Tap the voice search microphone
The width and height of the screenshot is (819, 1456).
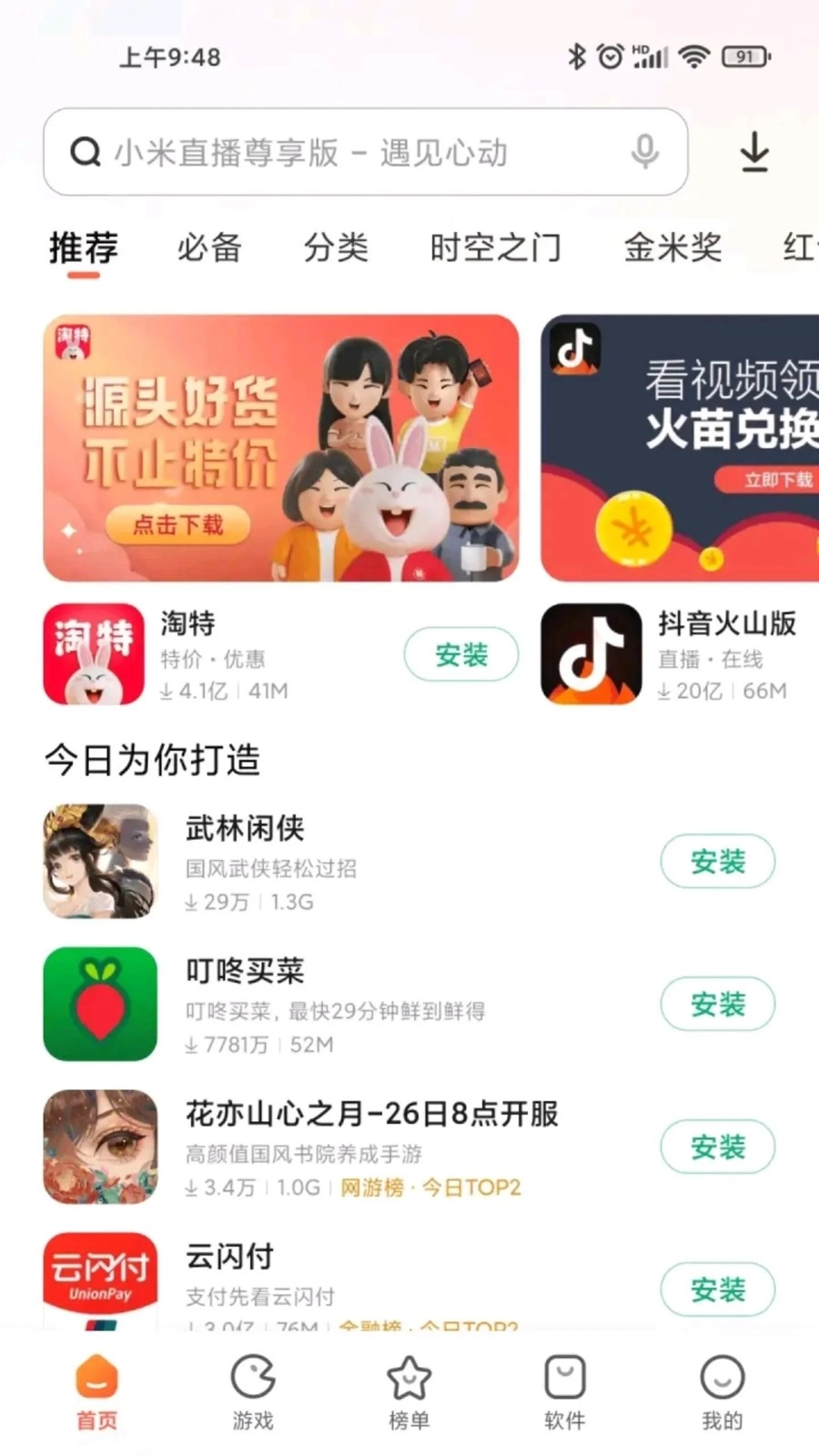coord(644,152)
